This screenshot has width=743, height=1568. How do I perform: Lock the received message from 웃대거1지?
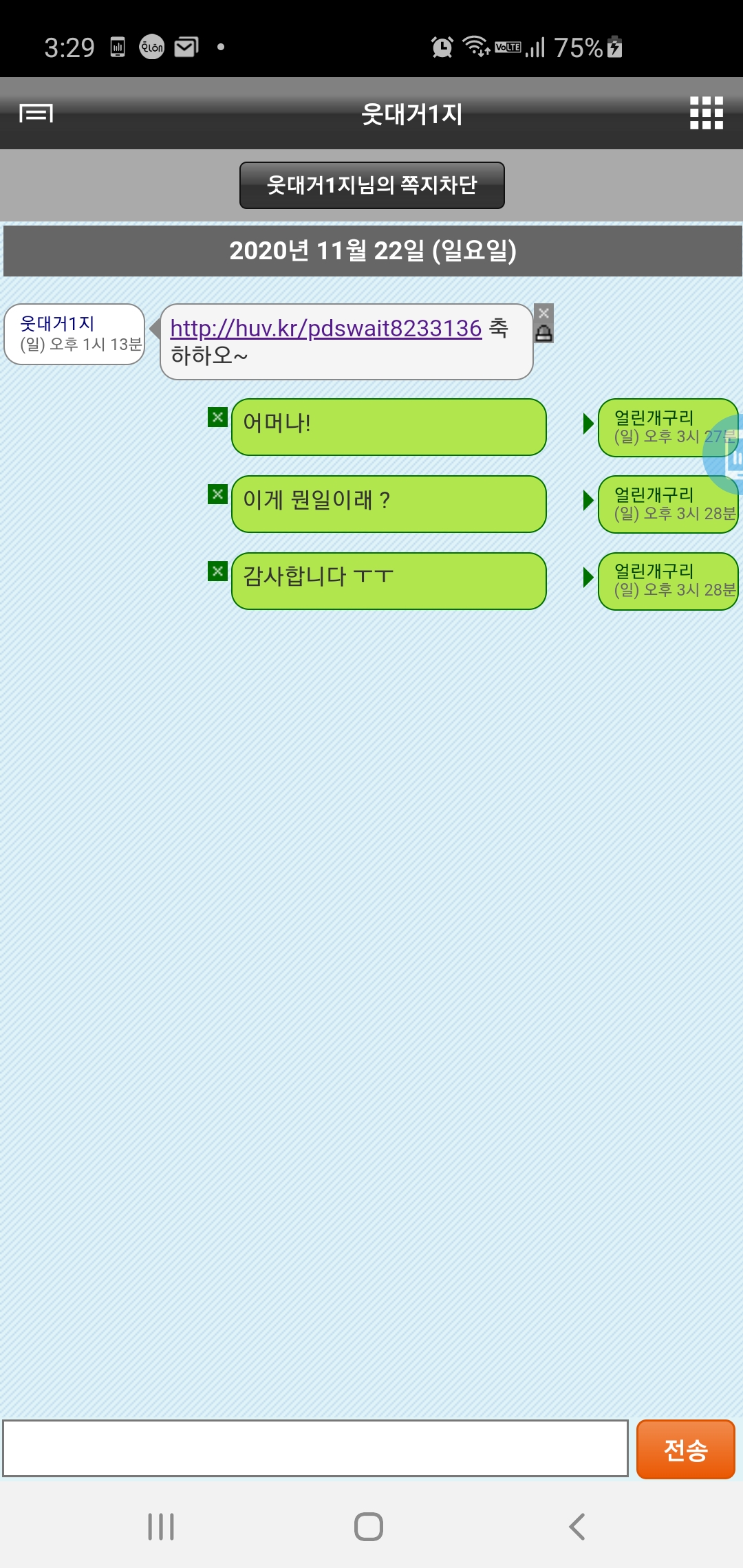pos(543,334)
